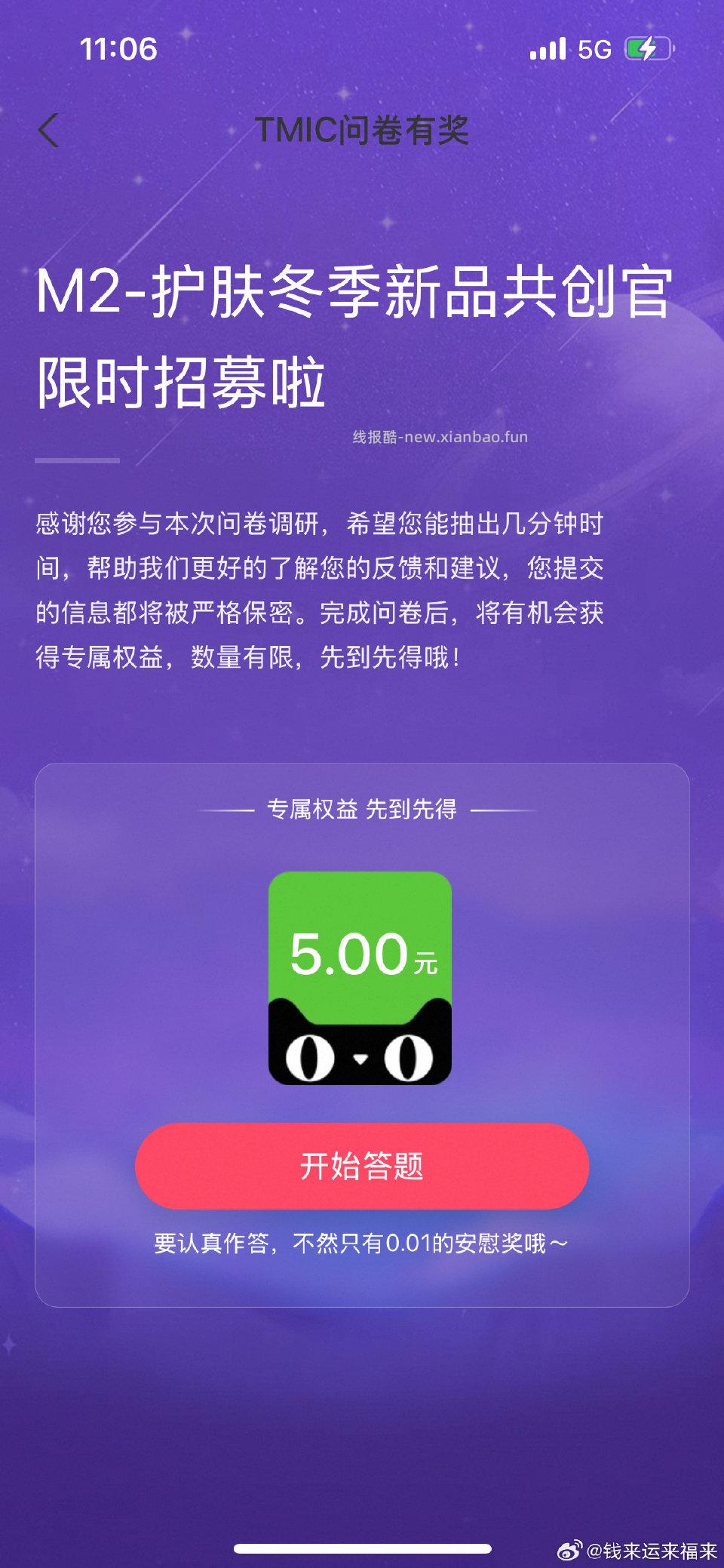Tap the lightning bolt inside the battery icon
Image resolution: width=724 pixels, height=1568 pixels.
(647, 48)
